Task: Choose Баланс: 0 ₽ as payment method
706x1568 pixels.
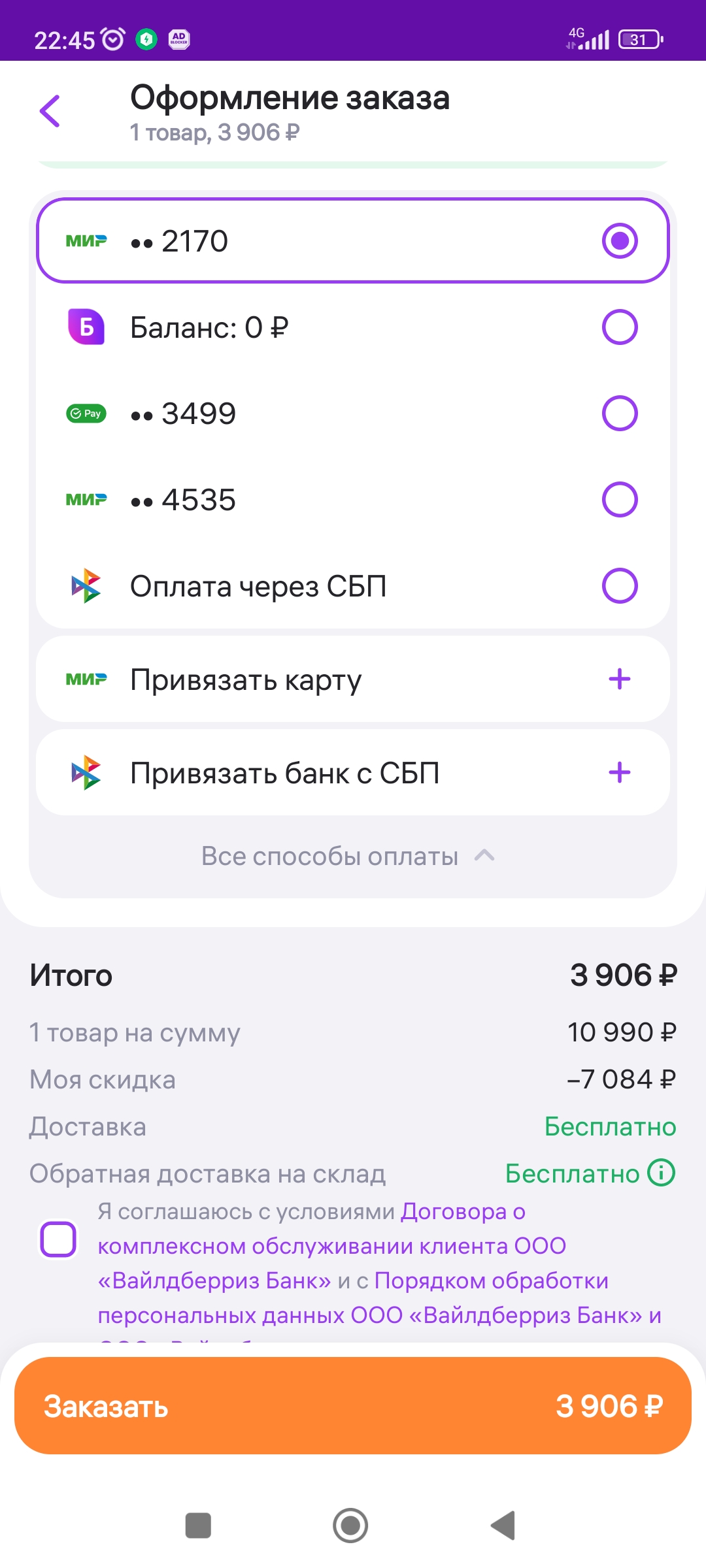Action: [353, 327]
